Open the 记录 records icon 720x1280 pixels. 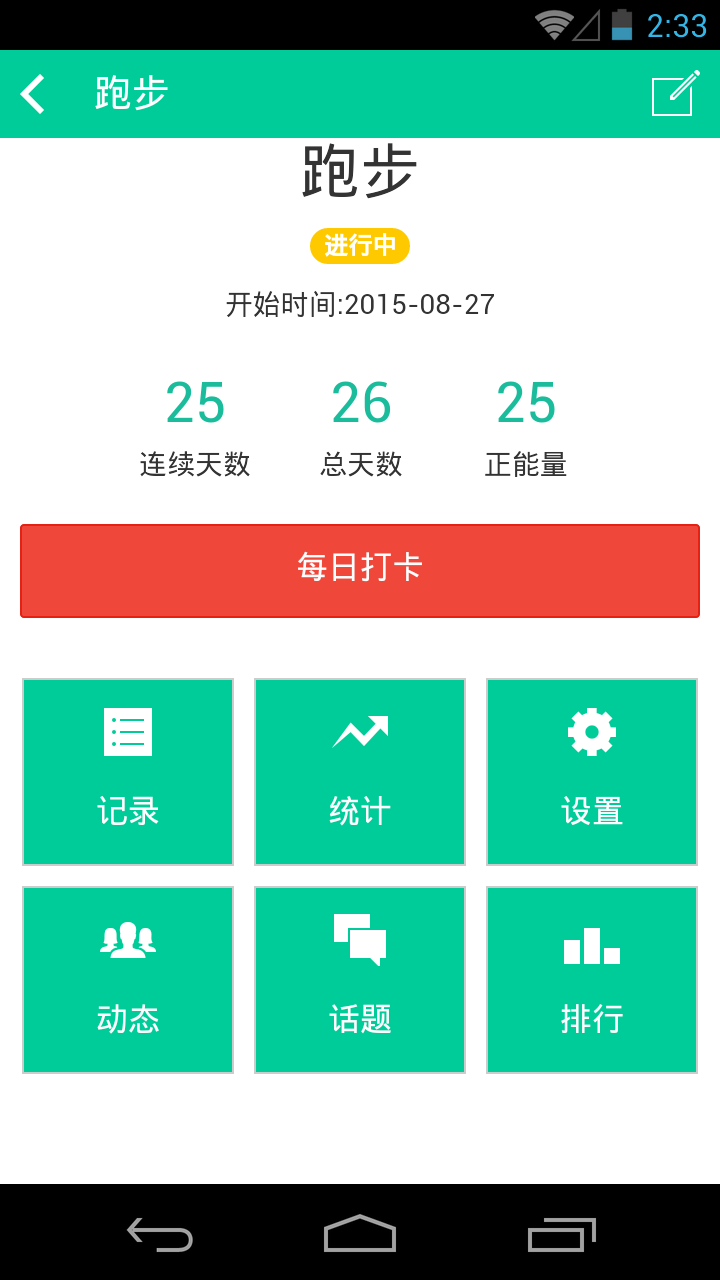point(127,731)
